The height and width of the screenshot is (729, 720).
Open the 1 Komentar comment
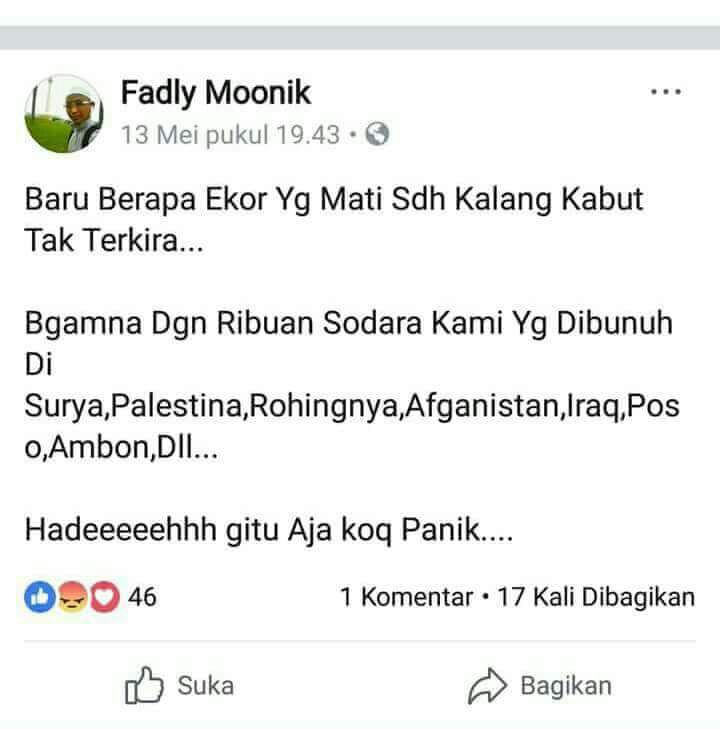point(406,598)
